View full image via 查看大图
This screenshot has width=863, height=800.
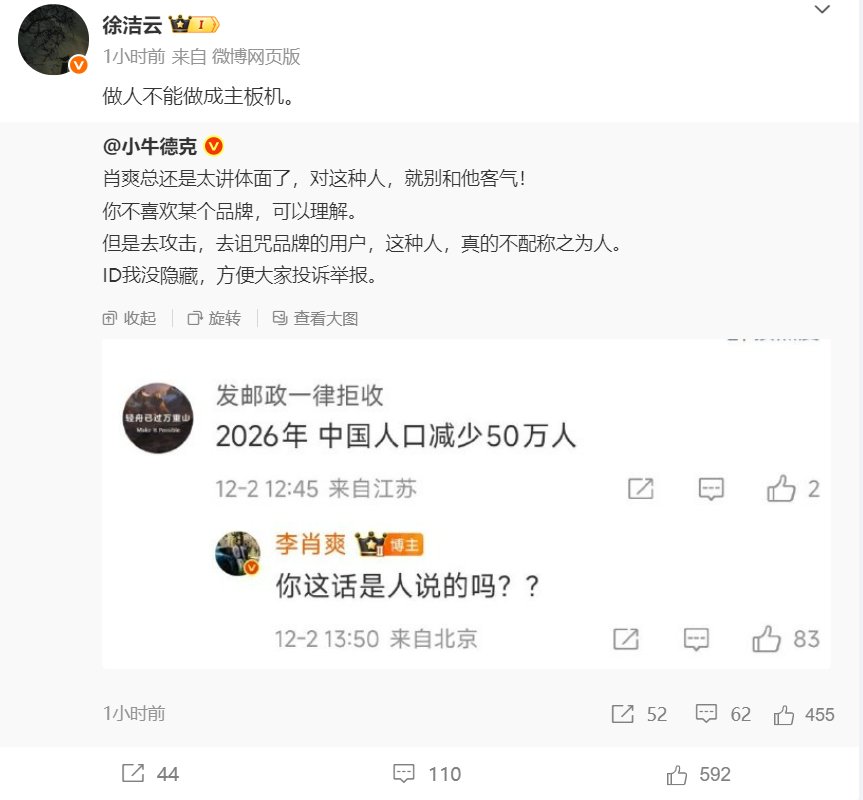pos(315,318)
